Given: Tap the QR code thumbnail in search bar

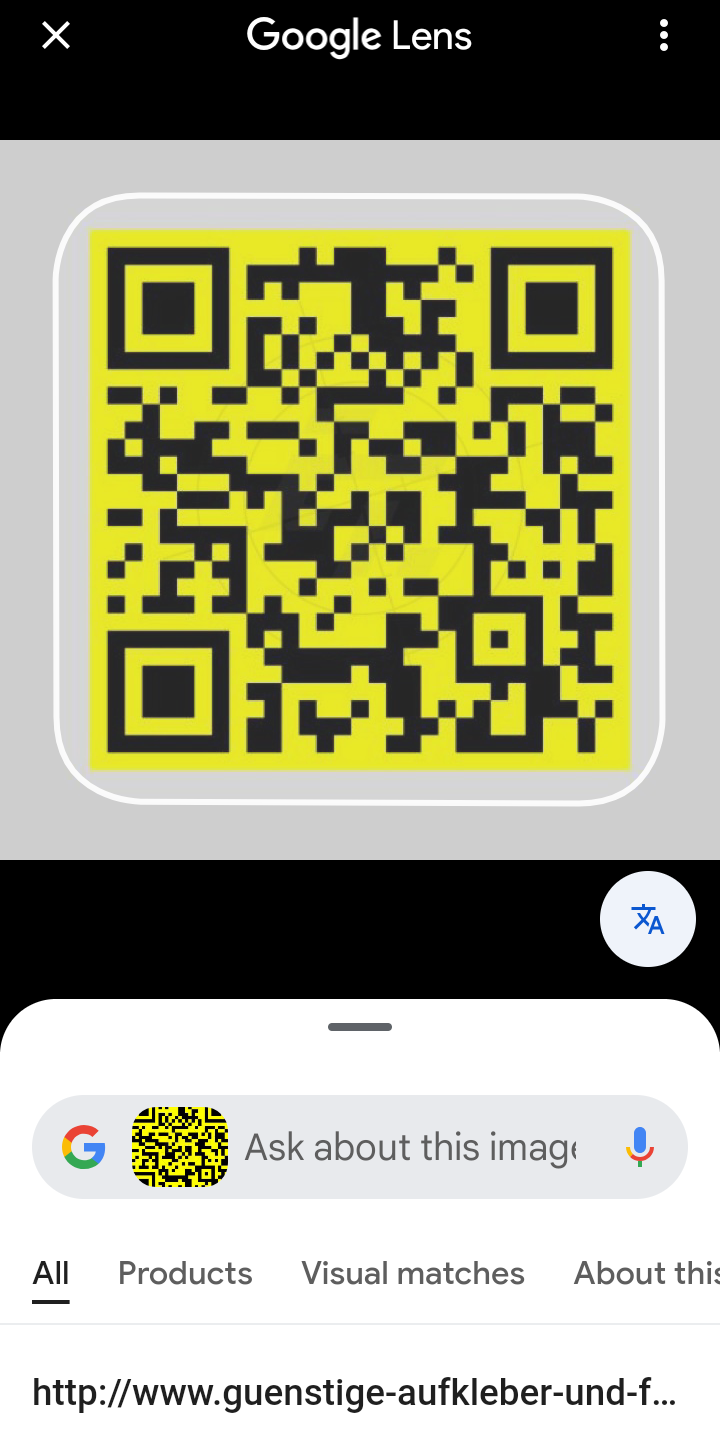Looking at the screenshot, I should click(180, 1147).
